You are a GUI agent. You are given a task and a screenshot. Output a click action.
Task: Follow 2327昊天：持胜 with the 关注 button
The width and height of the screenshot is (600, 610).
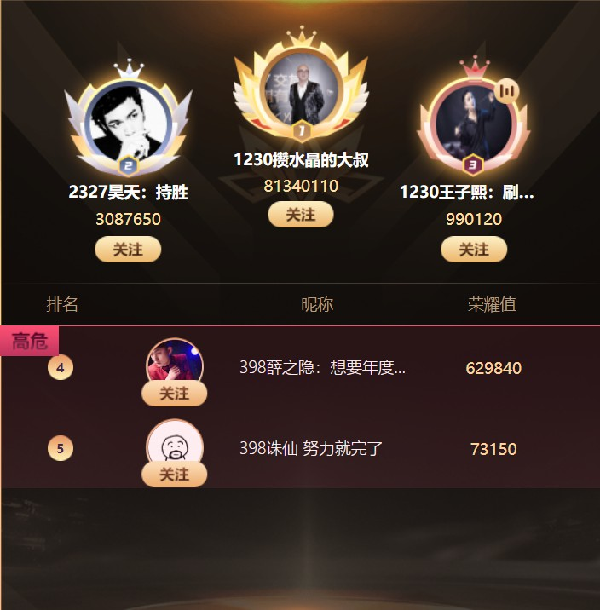coord(127,250)
